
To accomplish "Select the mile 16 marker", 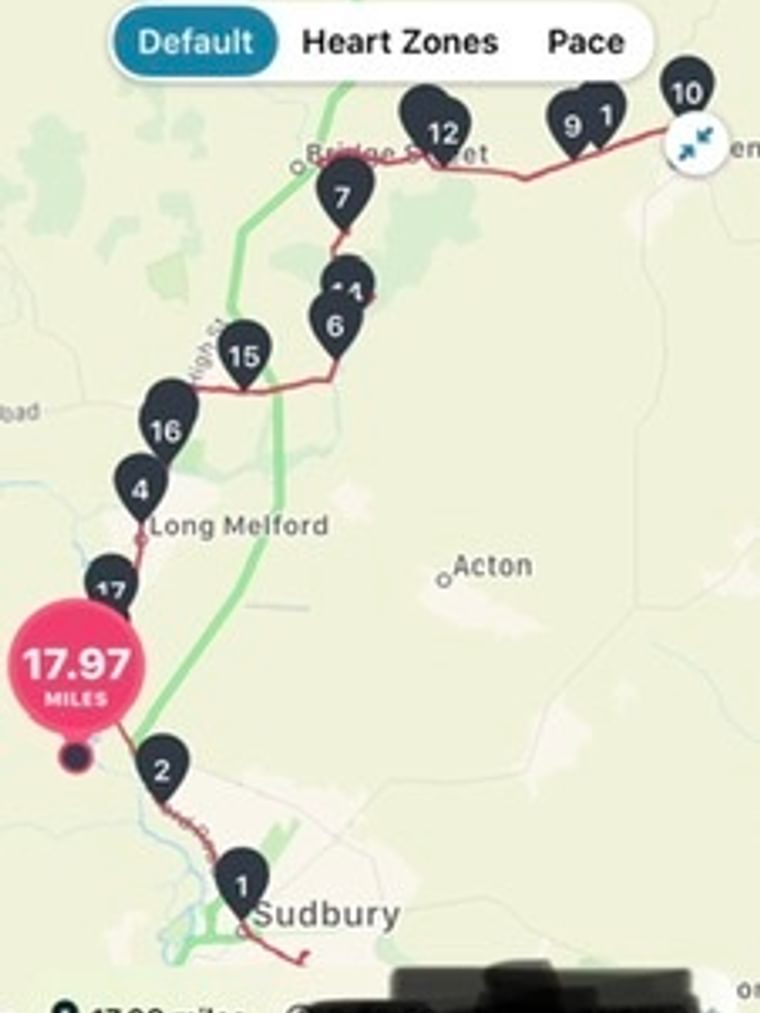I will [165, 428].
